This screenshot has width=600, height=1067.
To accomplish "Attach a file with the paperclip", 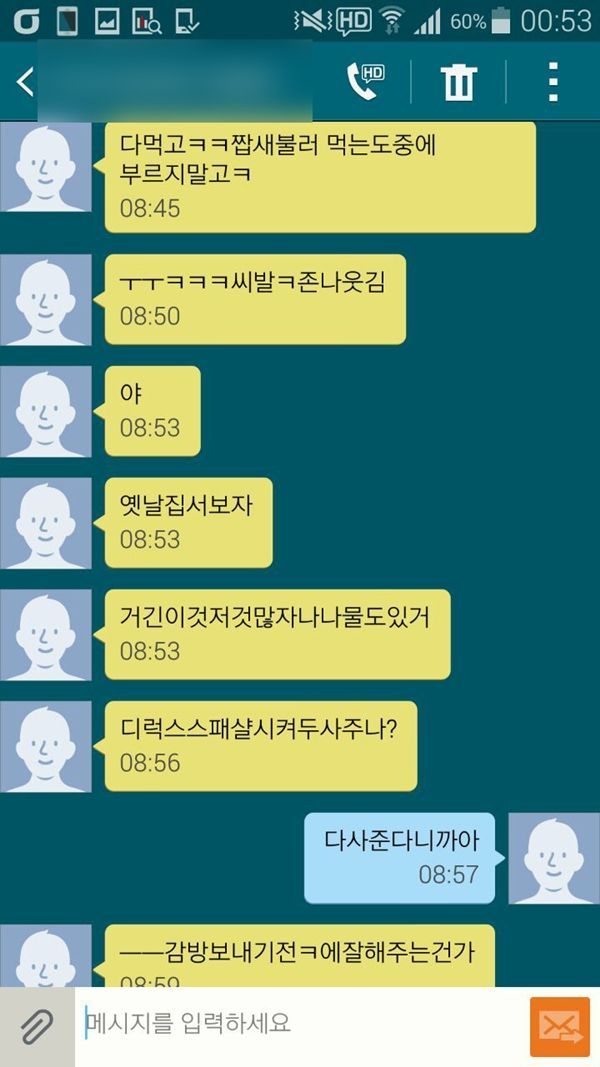I will tap(36, 1026).
